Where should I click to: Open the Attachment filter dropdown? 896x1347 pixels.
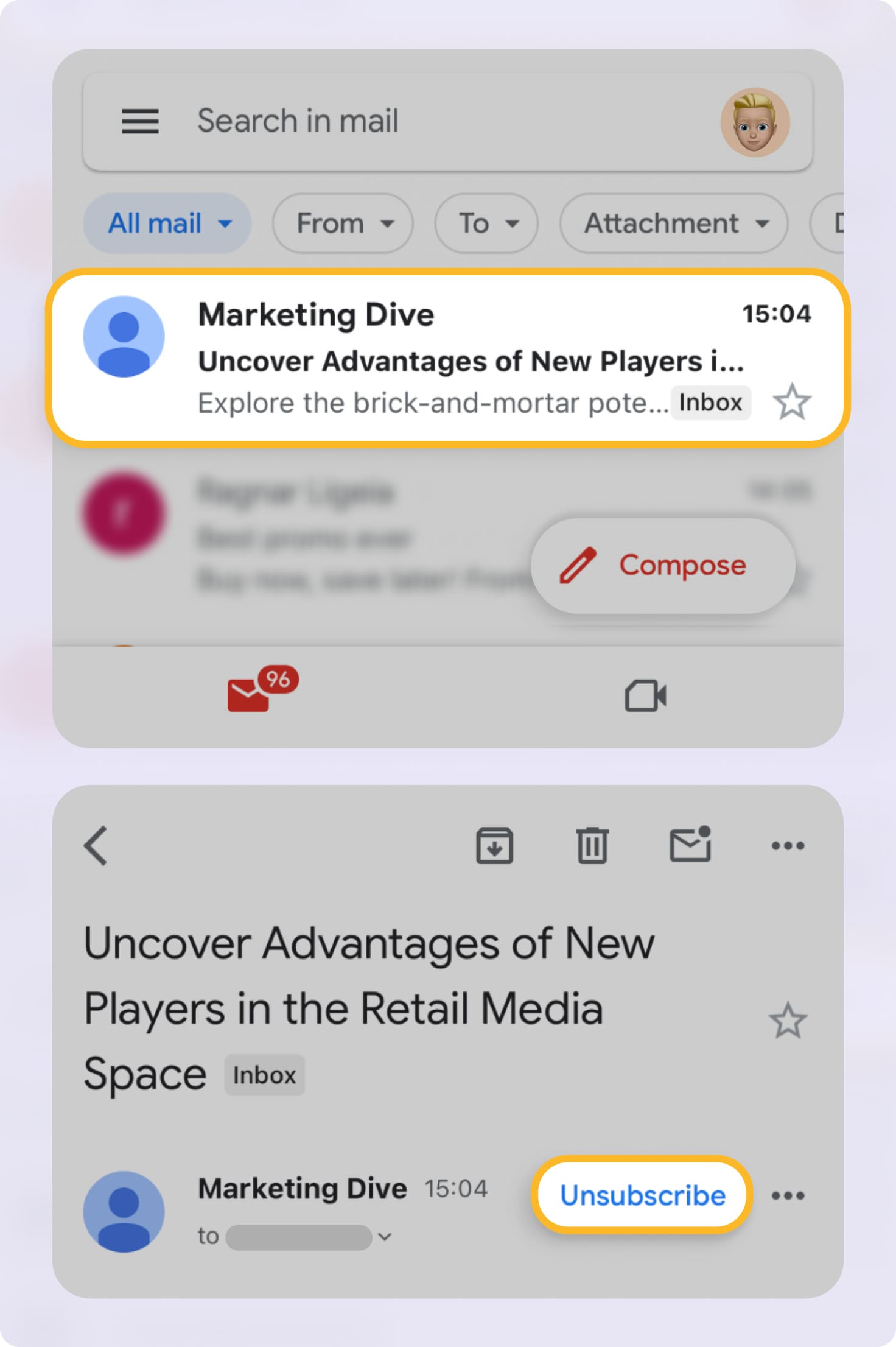[672, 223]
